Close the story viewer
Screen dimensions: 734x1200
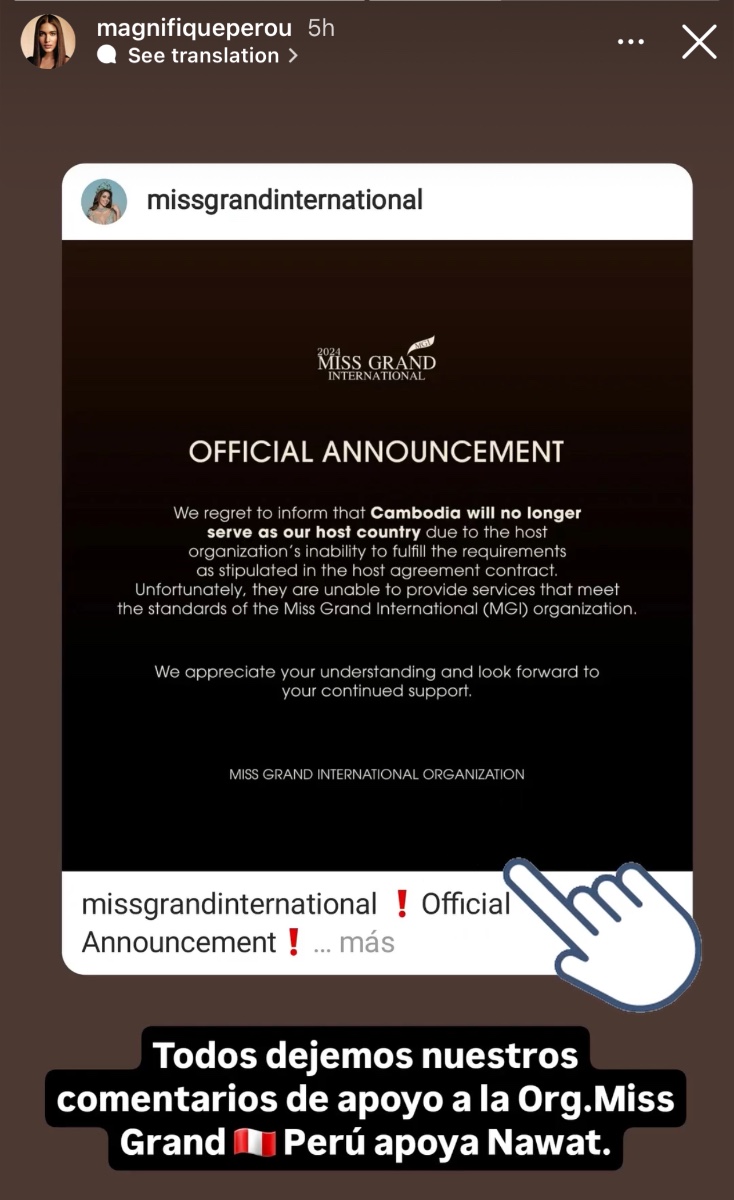pos(698,42)
